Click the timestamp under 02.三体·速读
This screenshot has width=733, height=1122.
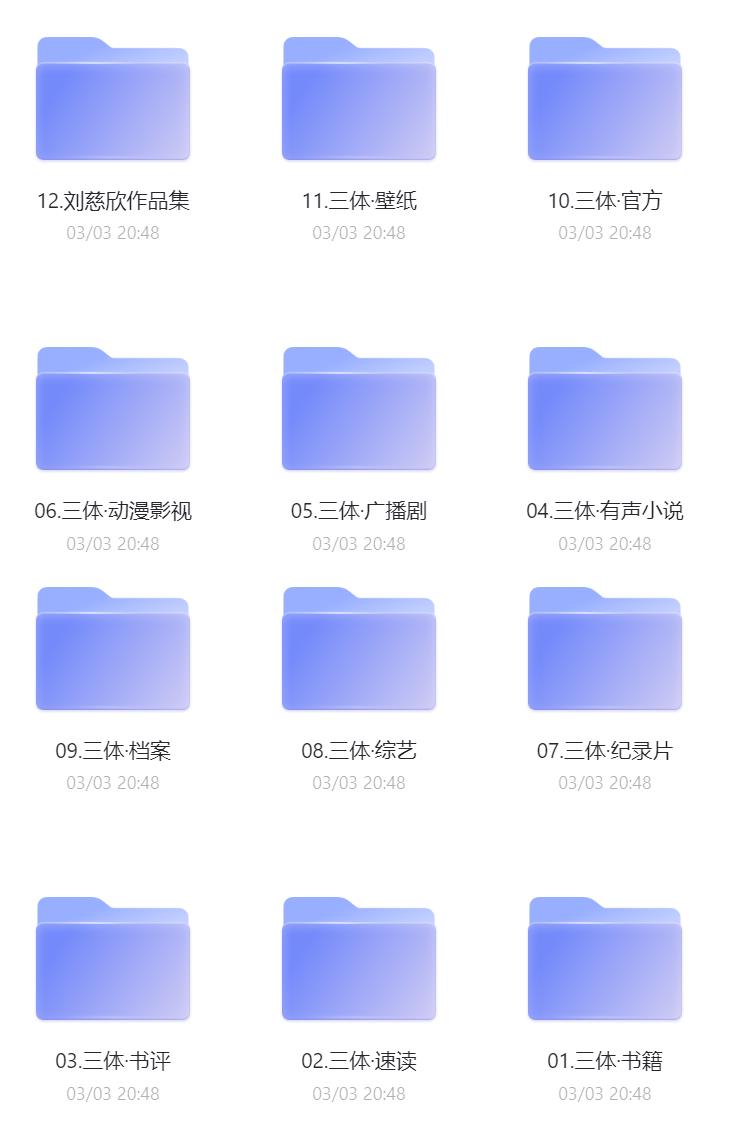pos(358,1095)
